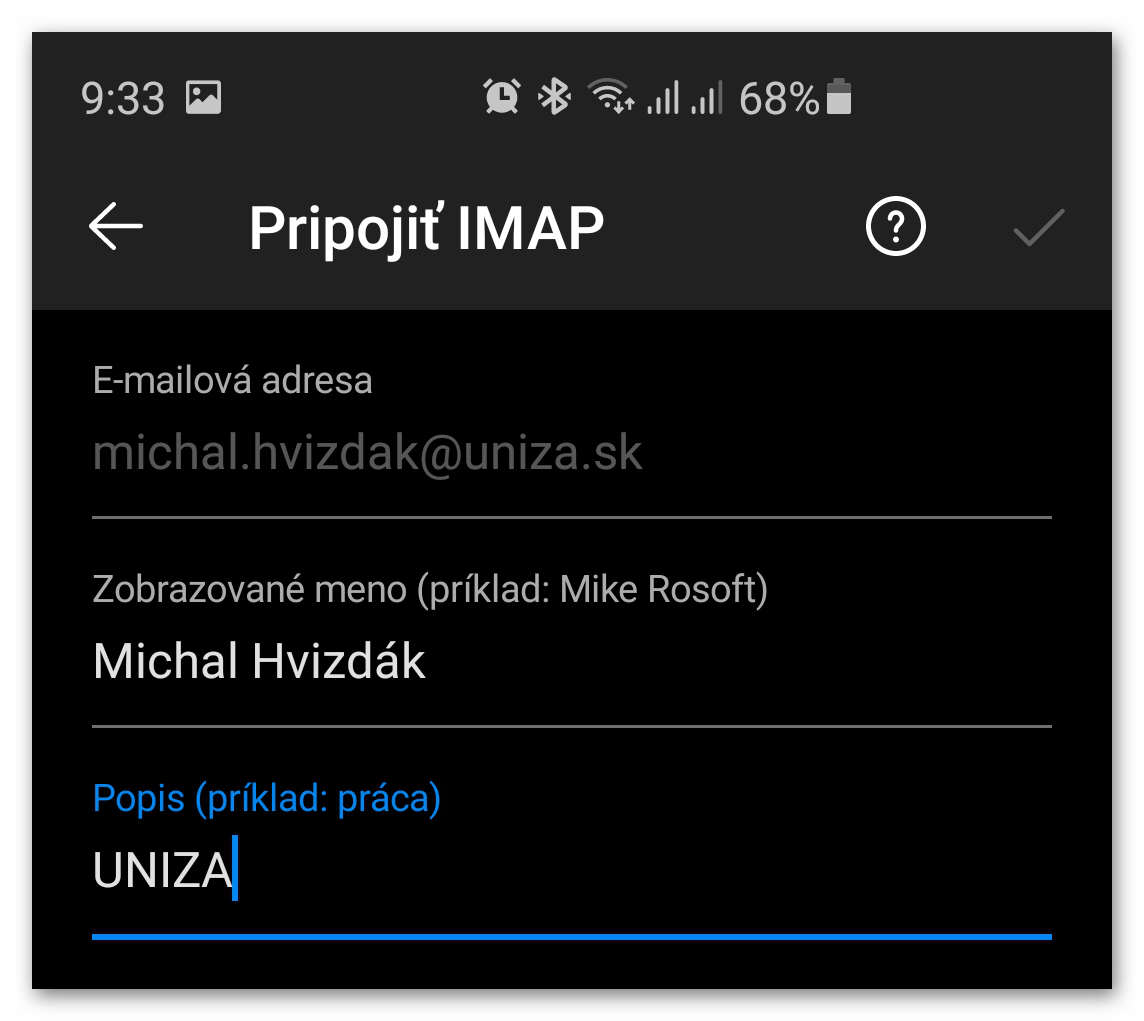Focus the Popis description field
The width and height of the screenshot is (1144, 1021).
tap(570, 872)
